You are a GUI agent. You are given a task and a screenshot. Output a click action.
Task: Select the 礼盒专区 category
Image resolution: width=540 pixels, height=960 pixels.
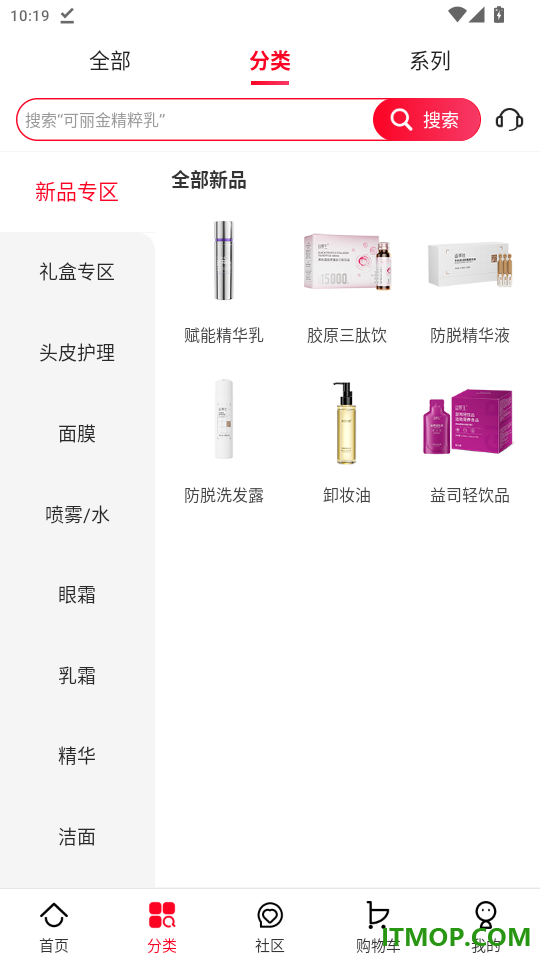(77, 272)
